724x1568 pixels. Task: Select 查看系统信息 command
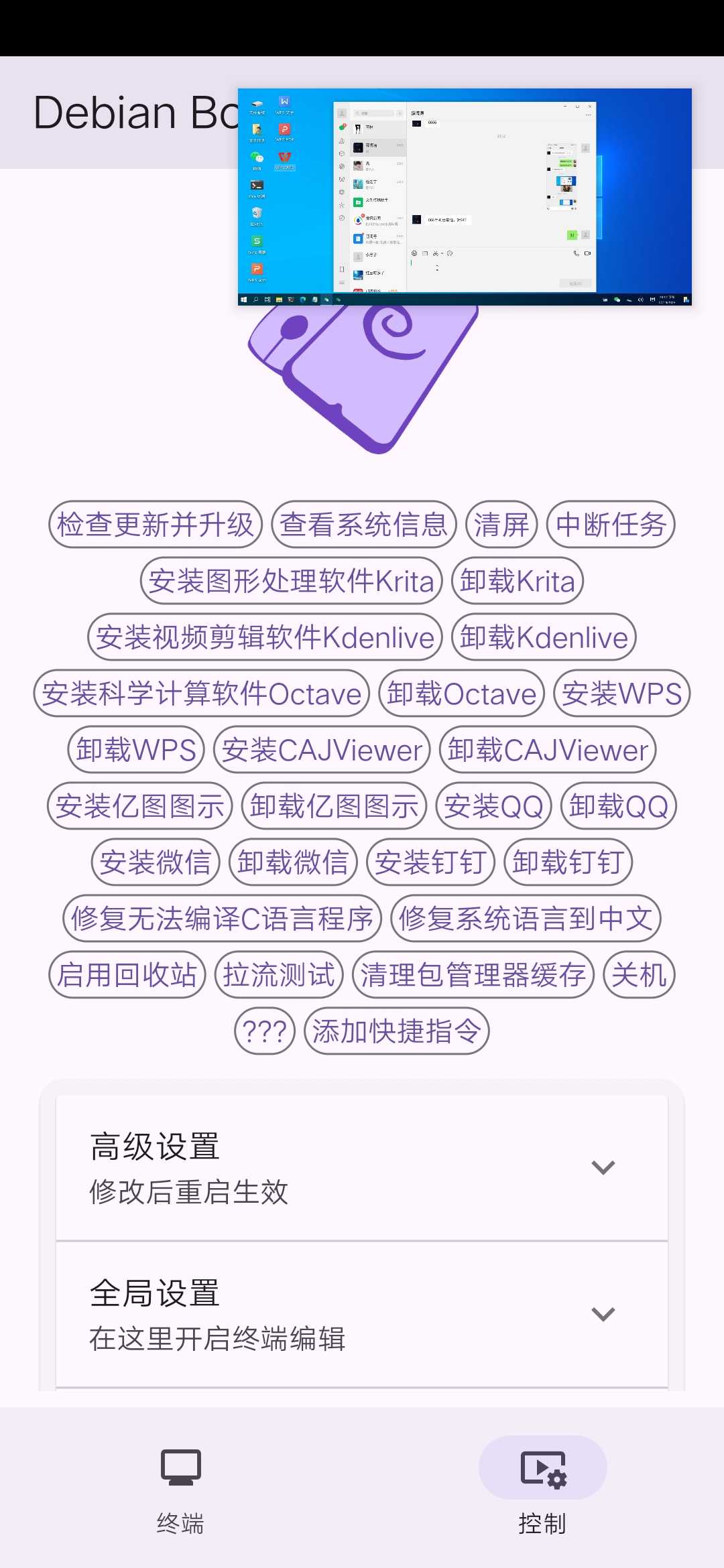coord(363,525)
